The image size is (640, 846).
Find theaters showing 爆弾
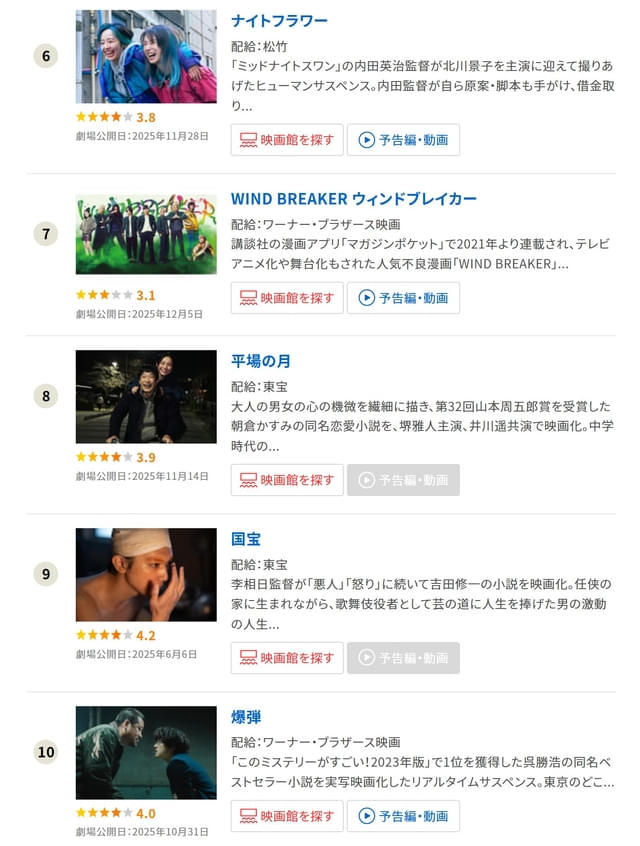pos(287,816)
